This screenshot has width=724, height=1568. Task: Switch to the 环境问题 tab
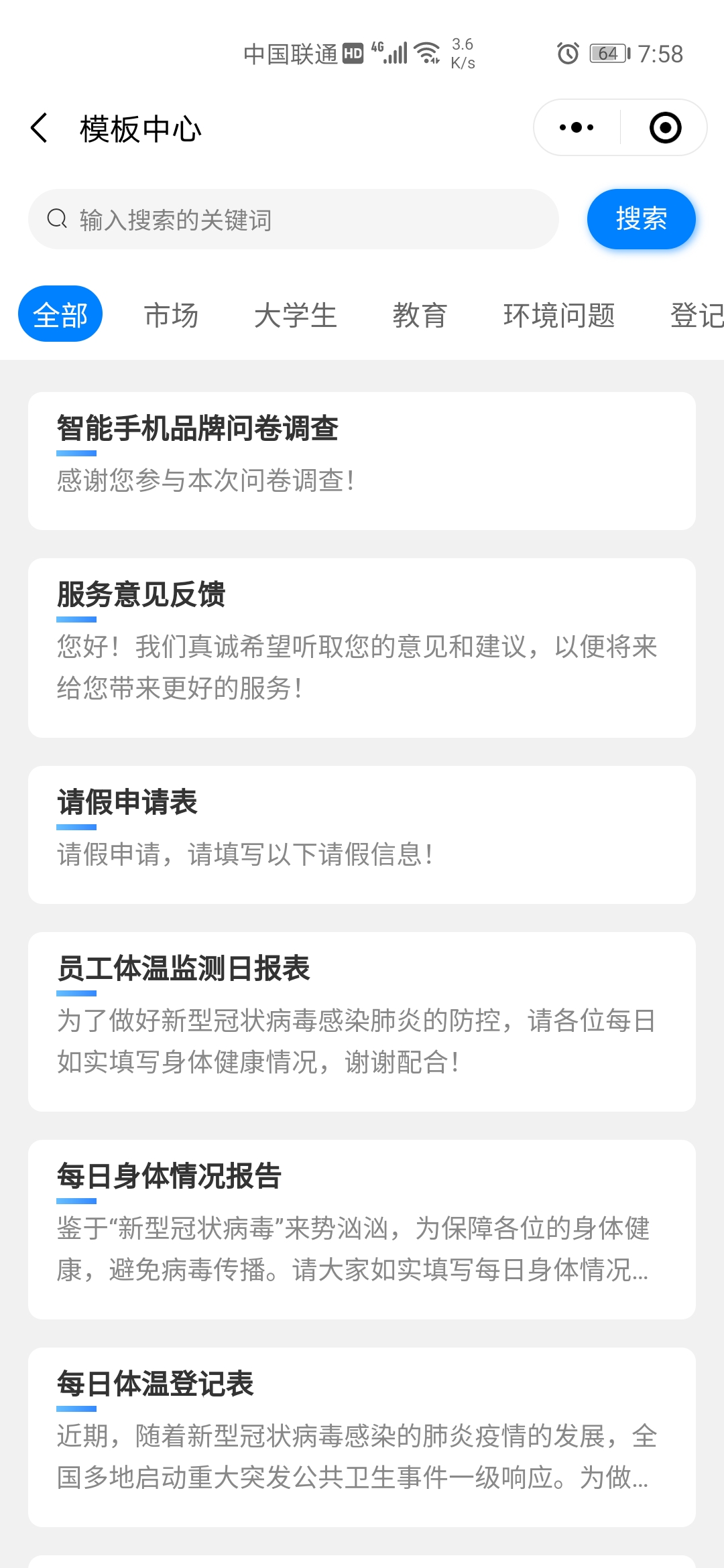pos(559,315)
